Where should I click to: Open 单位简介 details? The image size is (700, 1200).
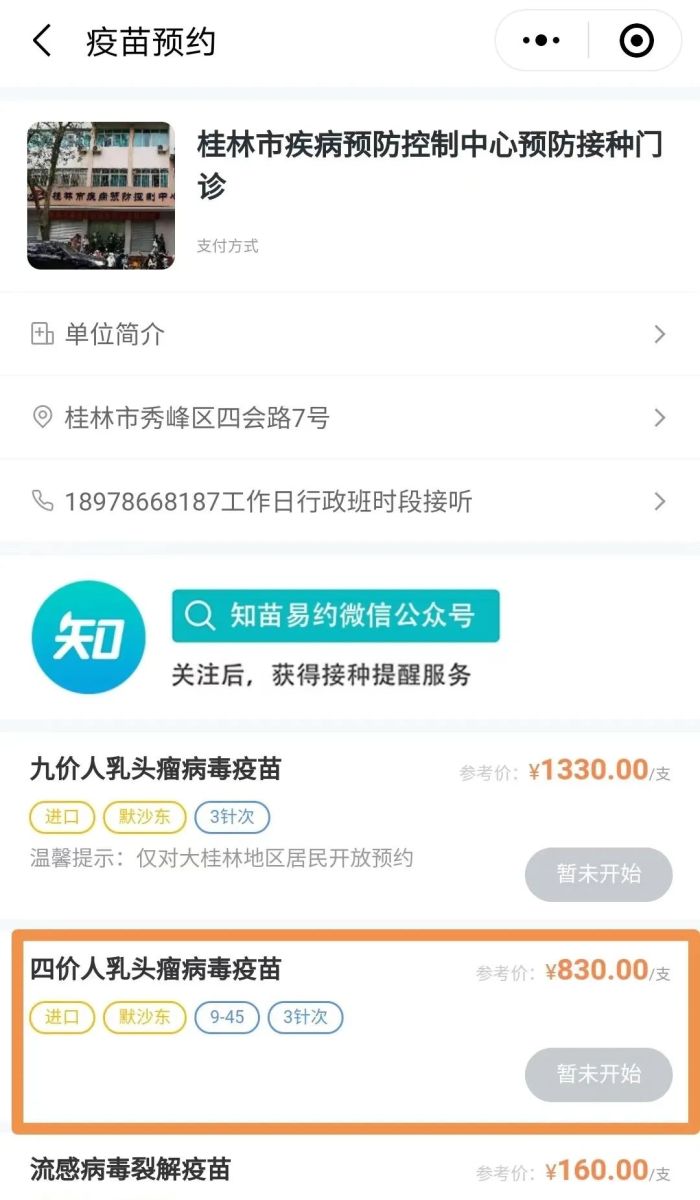(348, 334)
